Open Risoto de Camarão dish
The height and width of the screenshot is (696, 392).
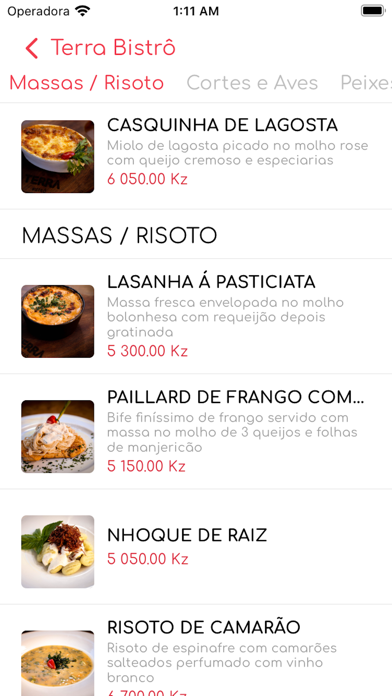196,651
